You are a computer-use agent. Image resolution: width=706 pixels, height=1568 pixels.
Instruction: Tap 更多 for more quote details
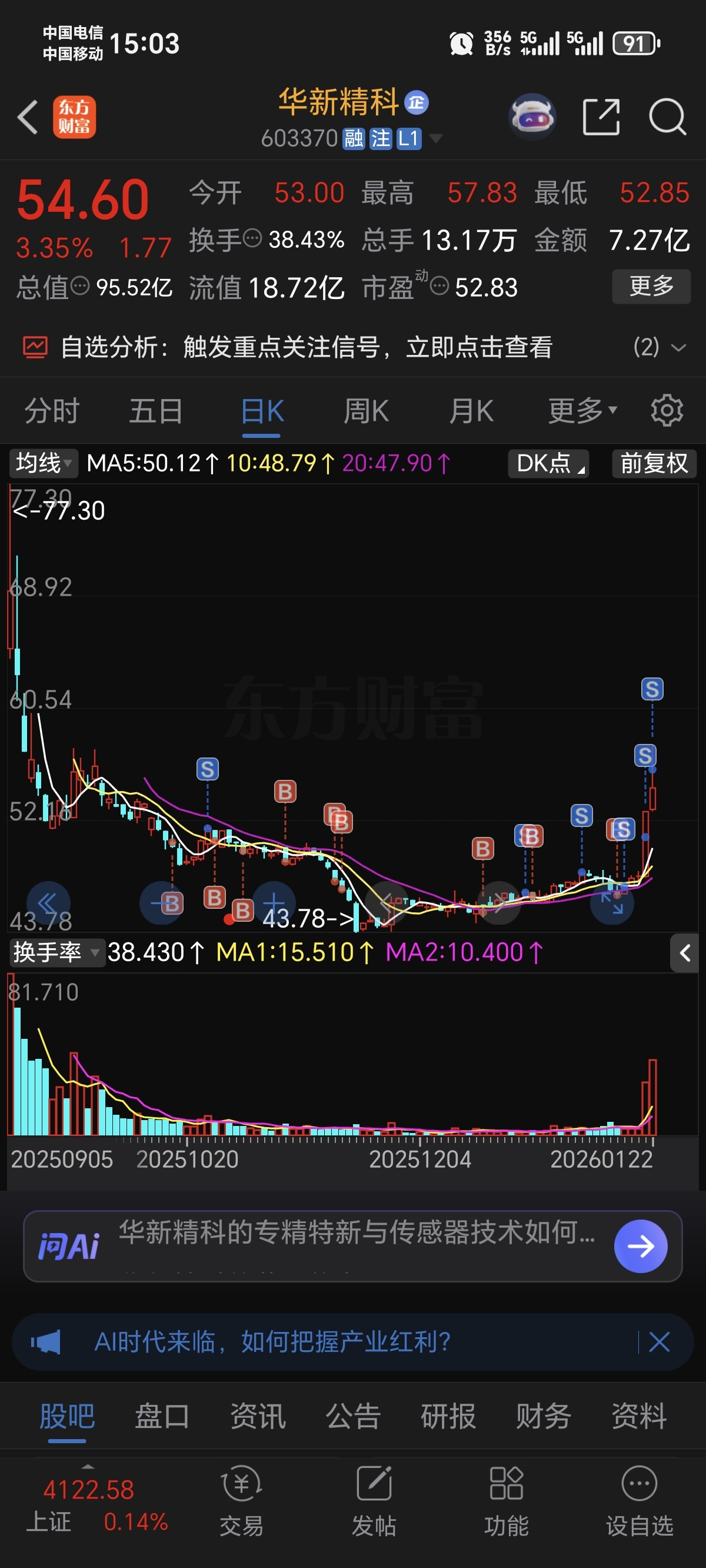point(651,285)
